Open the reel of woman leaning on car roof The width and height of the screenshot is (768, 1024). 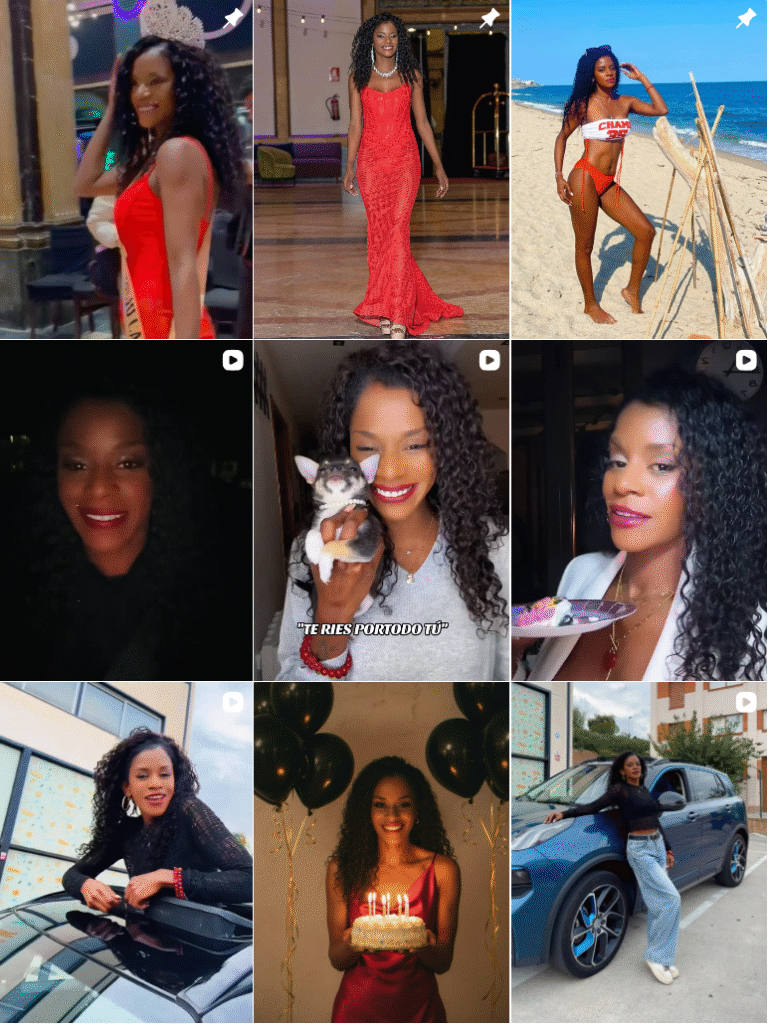click(126, 853)
